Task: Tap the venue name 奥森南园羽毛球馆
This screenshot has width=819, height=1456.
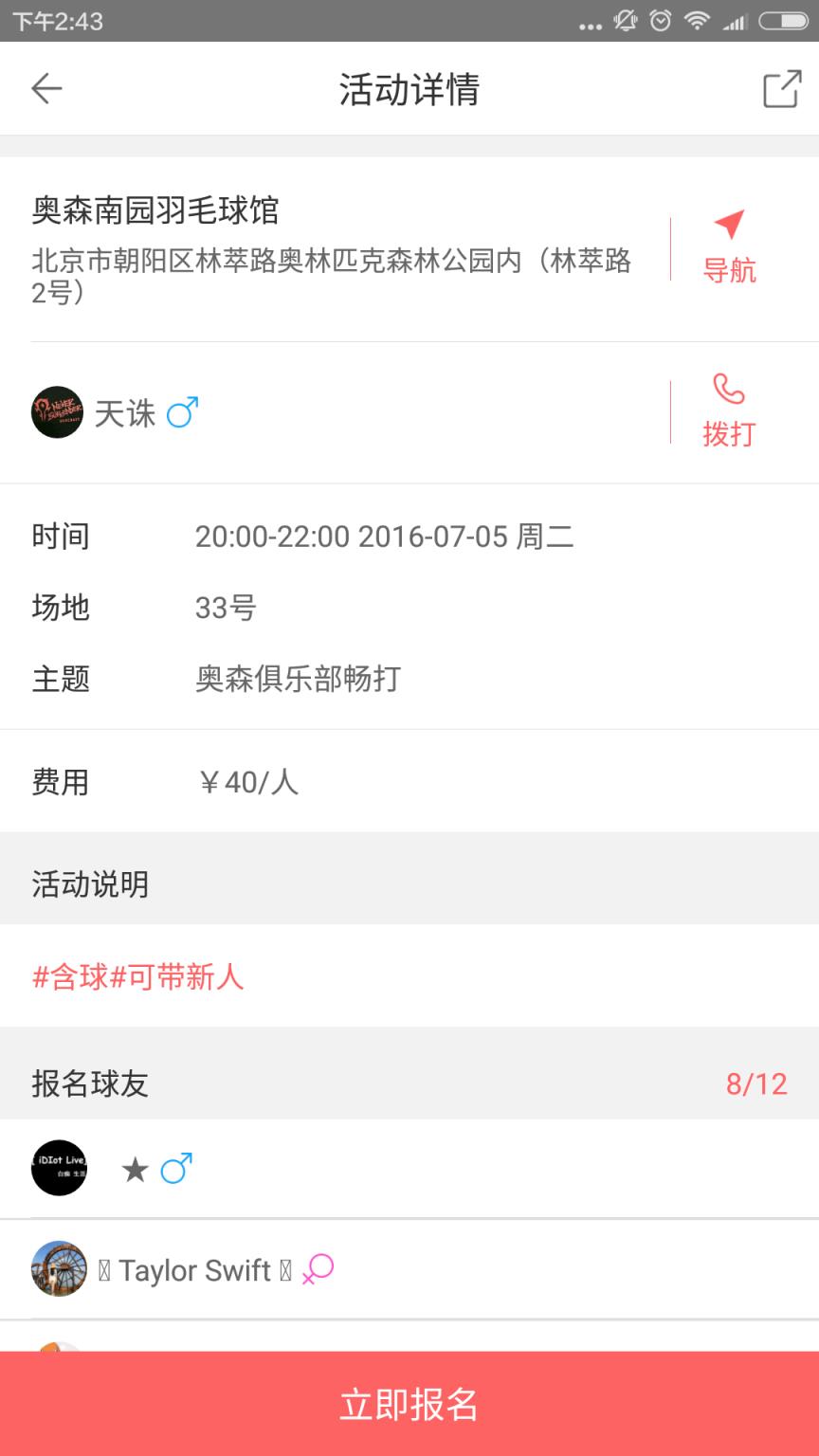Action: [x=154, y=212]
